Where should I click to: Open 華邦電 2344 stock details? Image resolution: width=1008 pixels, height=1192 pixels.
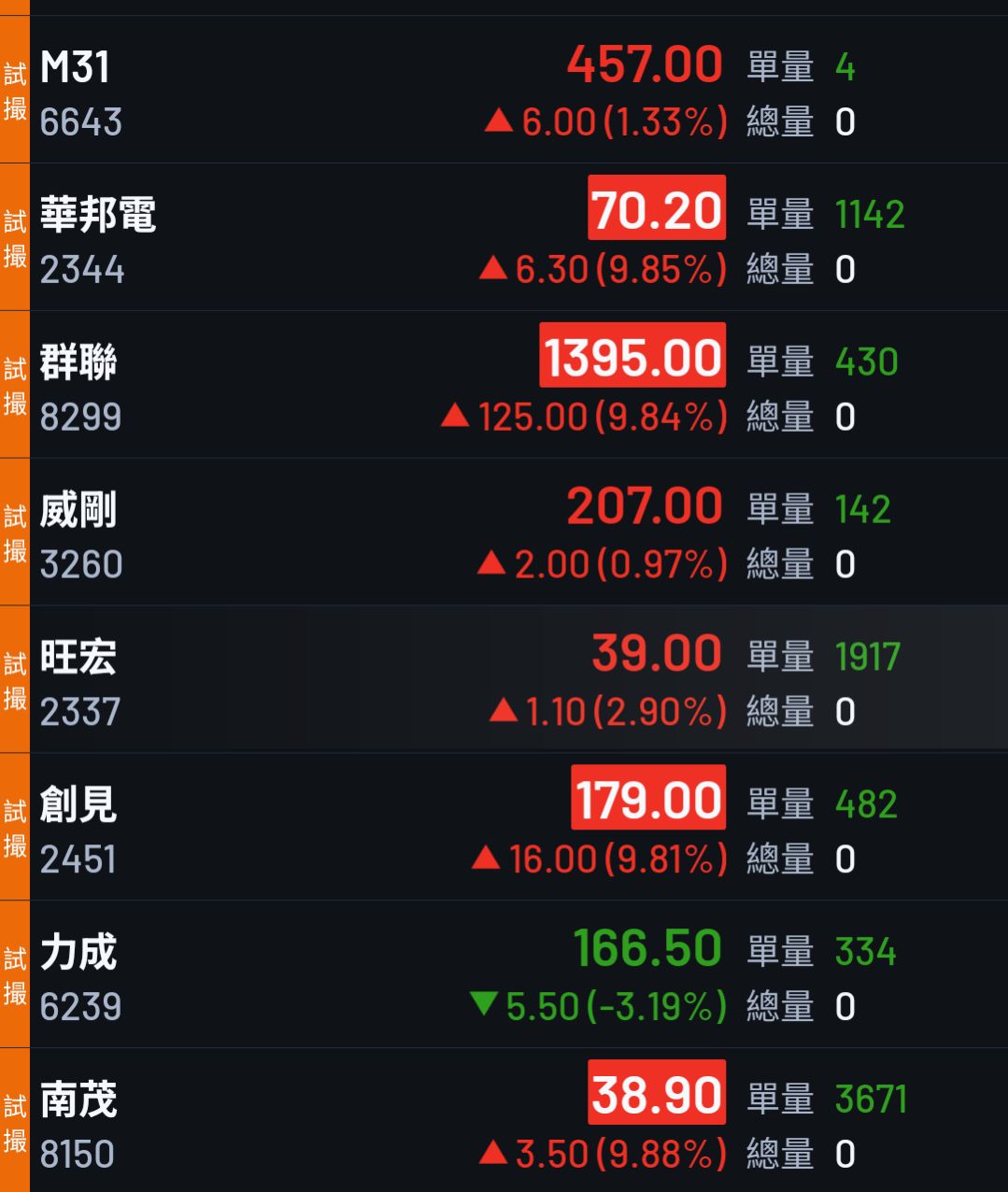(504, 239)
